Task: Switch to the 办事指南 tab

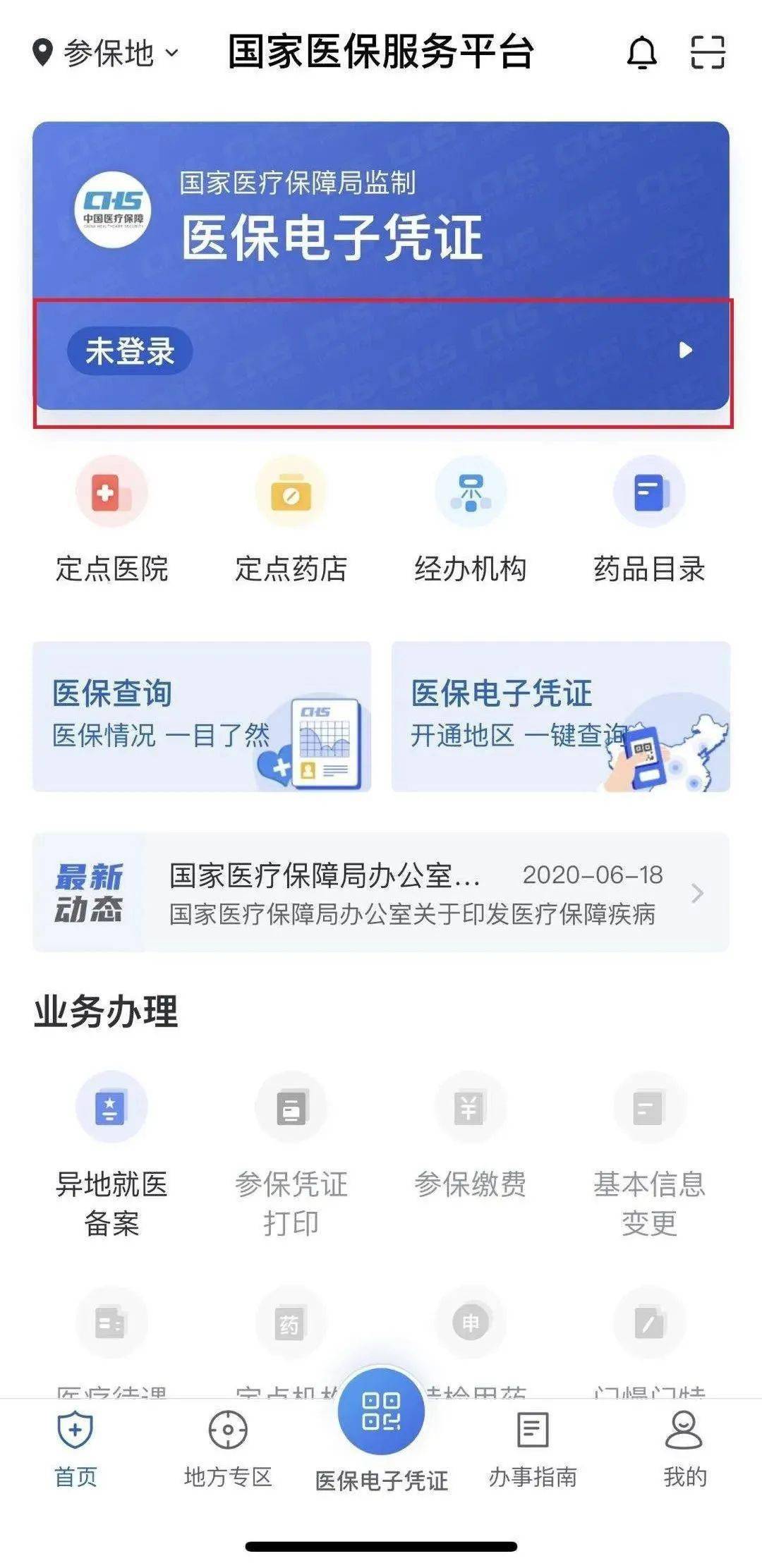Action: tap(533, 1450)
